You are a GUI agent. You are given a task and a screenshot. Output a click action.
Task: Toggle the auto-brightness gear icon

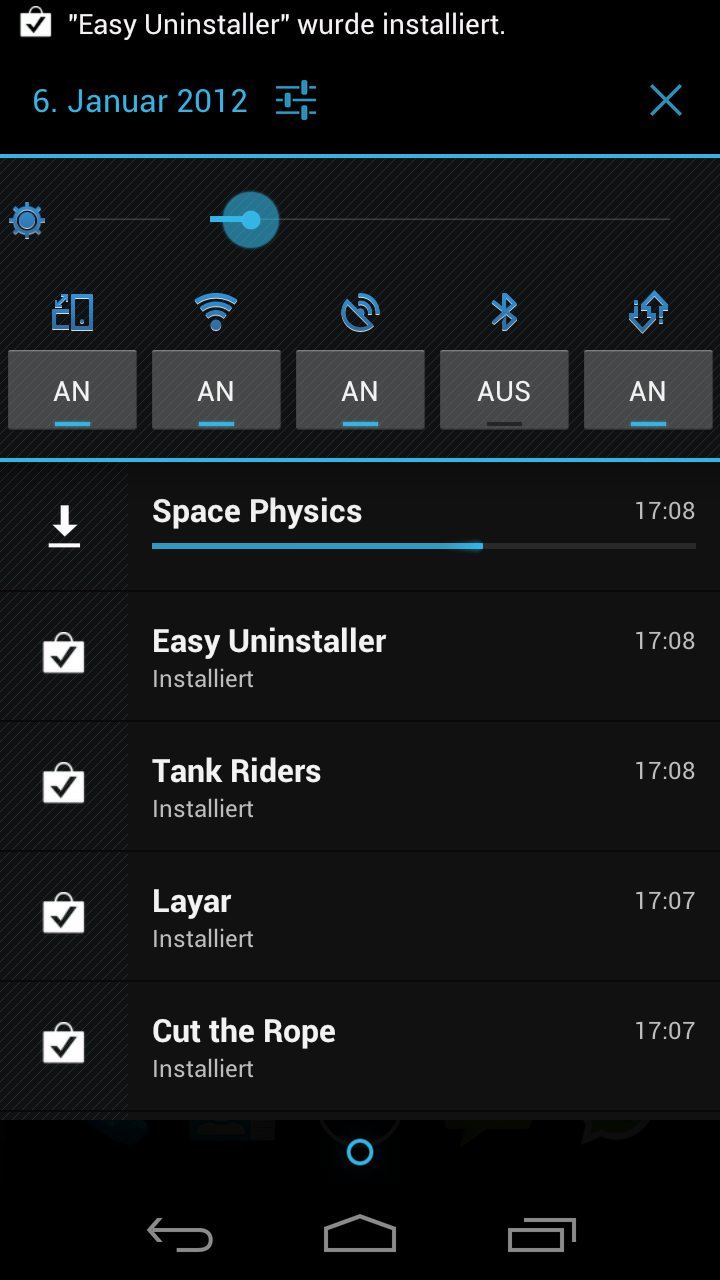pos(27,220)
